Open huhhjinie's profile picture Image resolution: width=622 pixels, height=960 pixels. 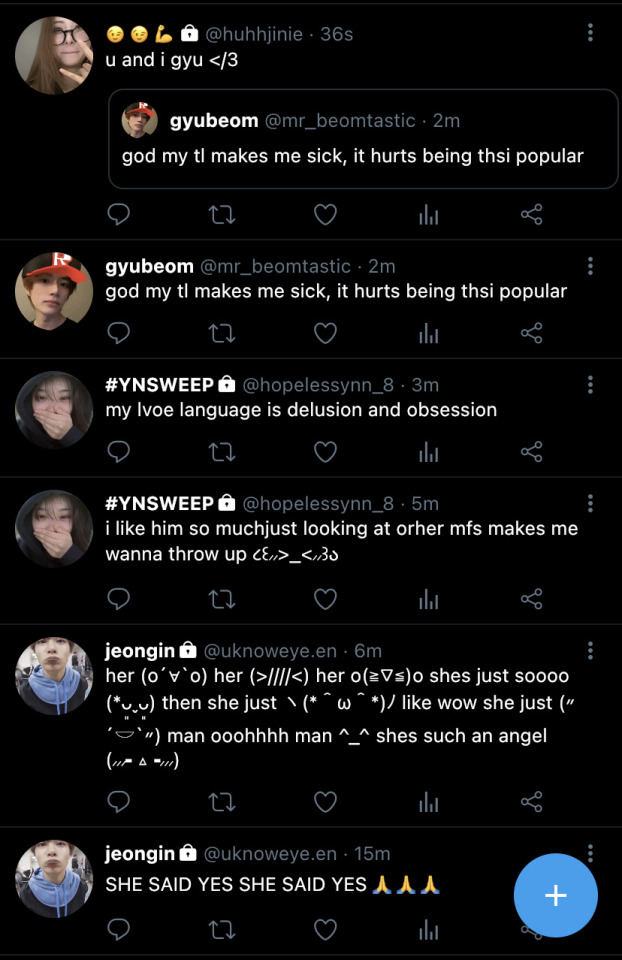(54, 56)
